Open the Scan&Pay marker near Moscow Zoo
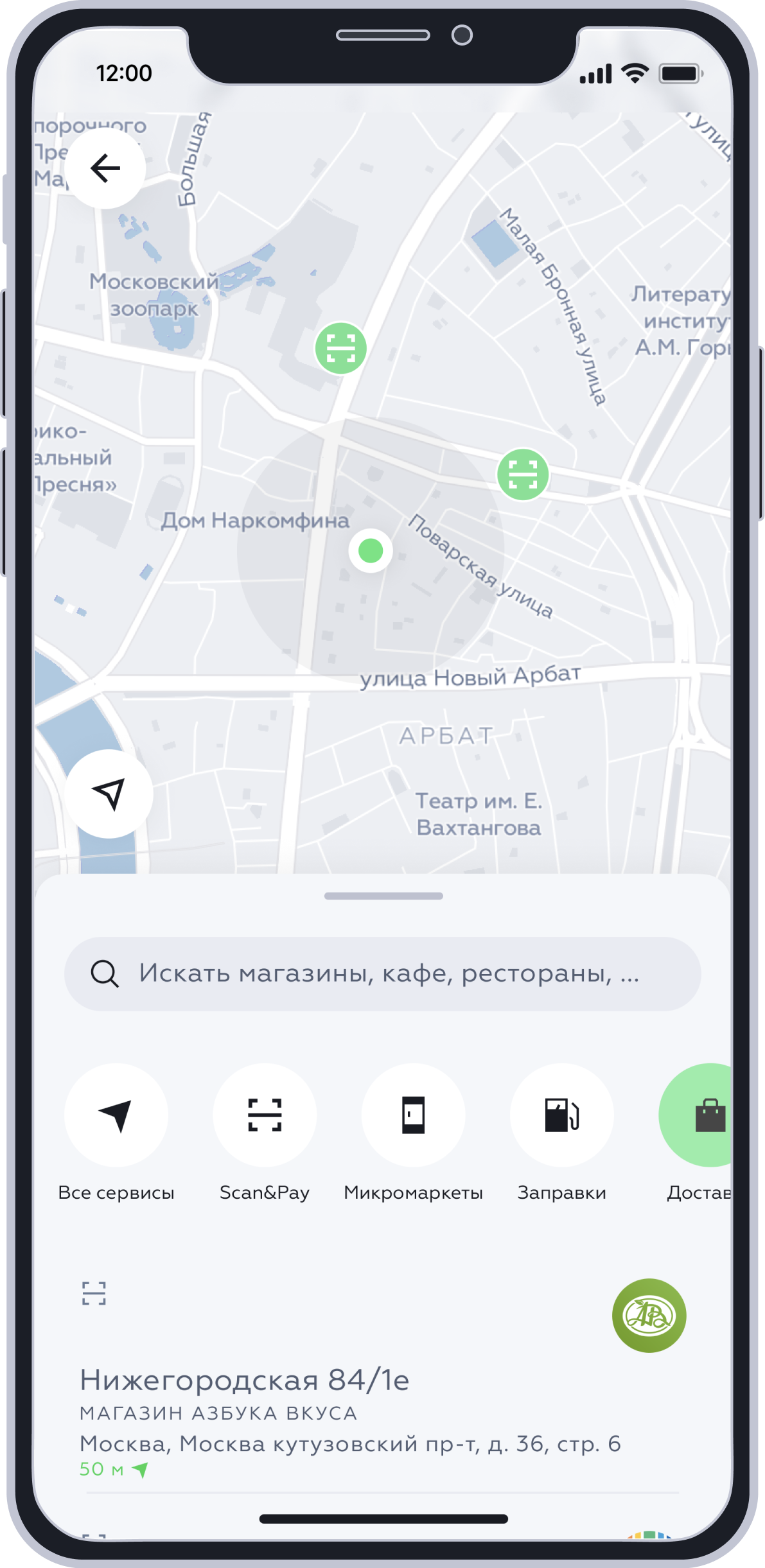Image resolution: width=765 pixels, height=1568 pixels. [340, 348]
